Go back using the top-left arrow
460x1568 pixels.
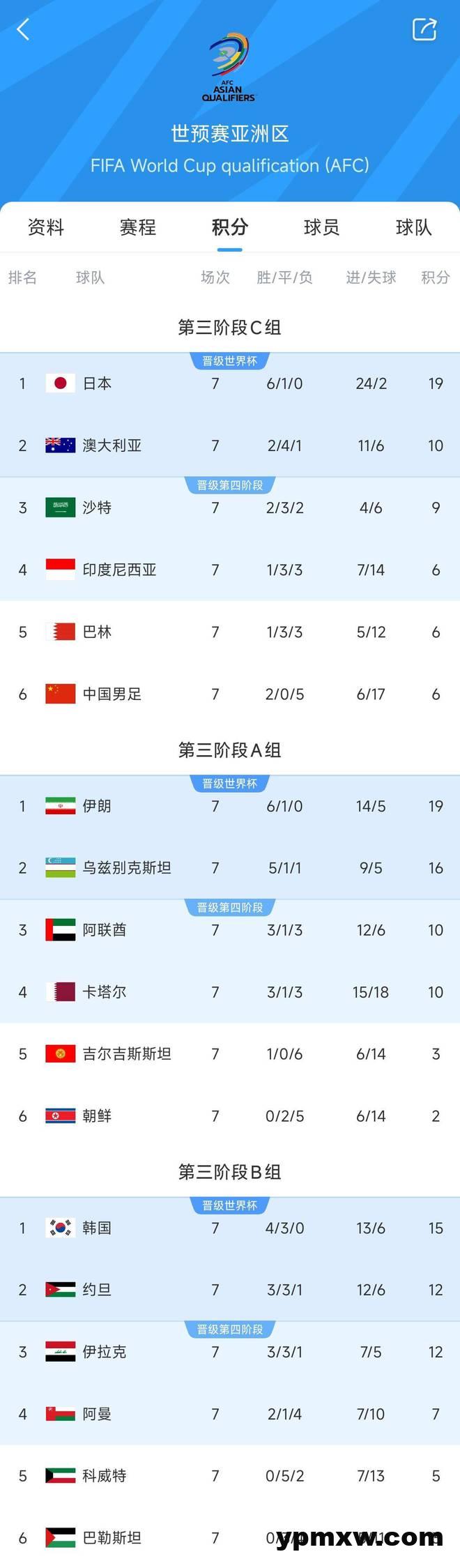point(23,29)
